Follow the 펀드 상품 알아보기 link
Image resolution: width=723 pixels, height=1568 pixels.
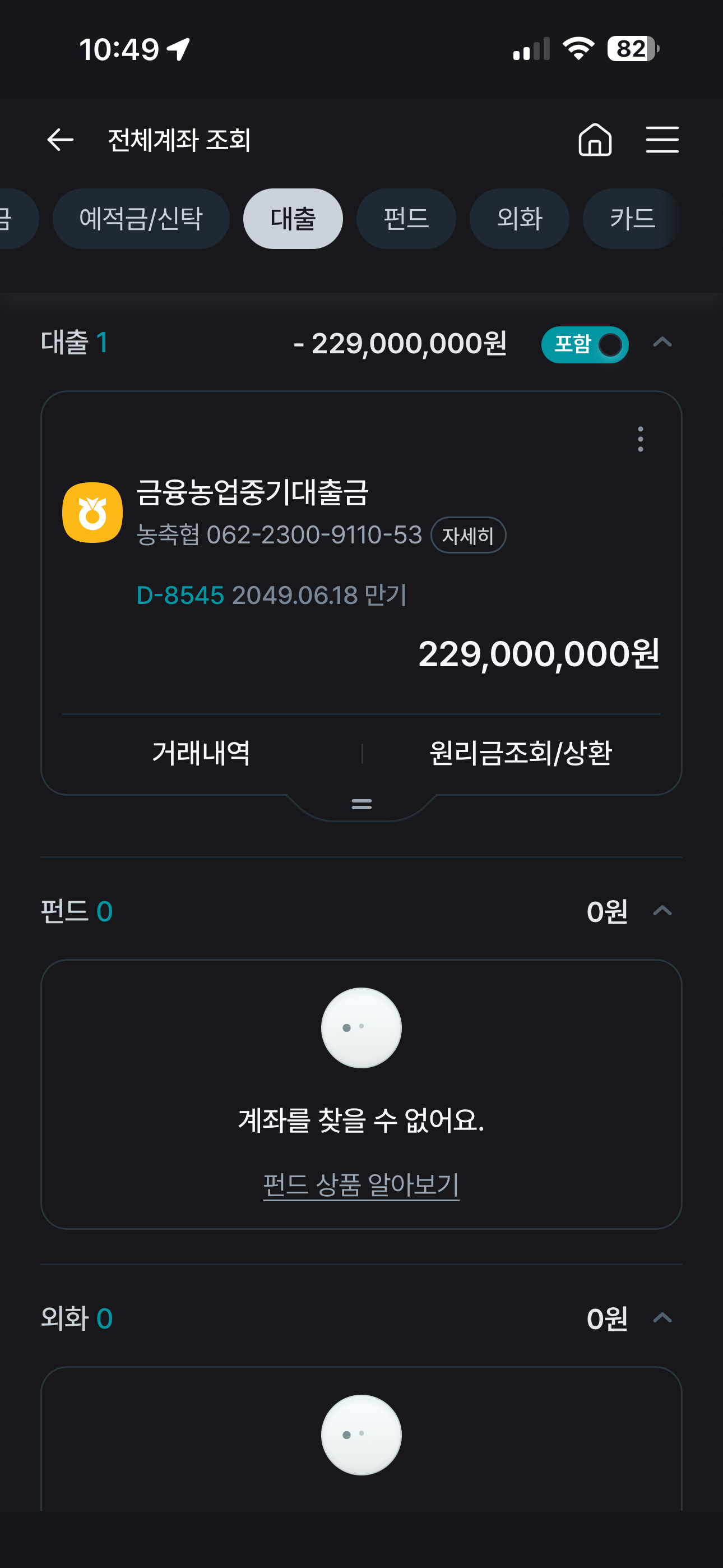[x=361, y=1184]
